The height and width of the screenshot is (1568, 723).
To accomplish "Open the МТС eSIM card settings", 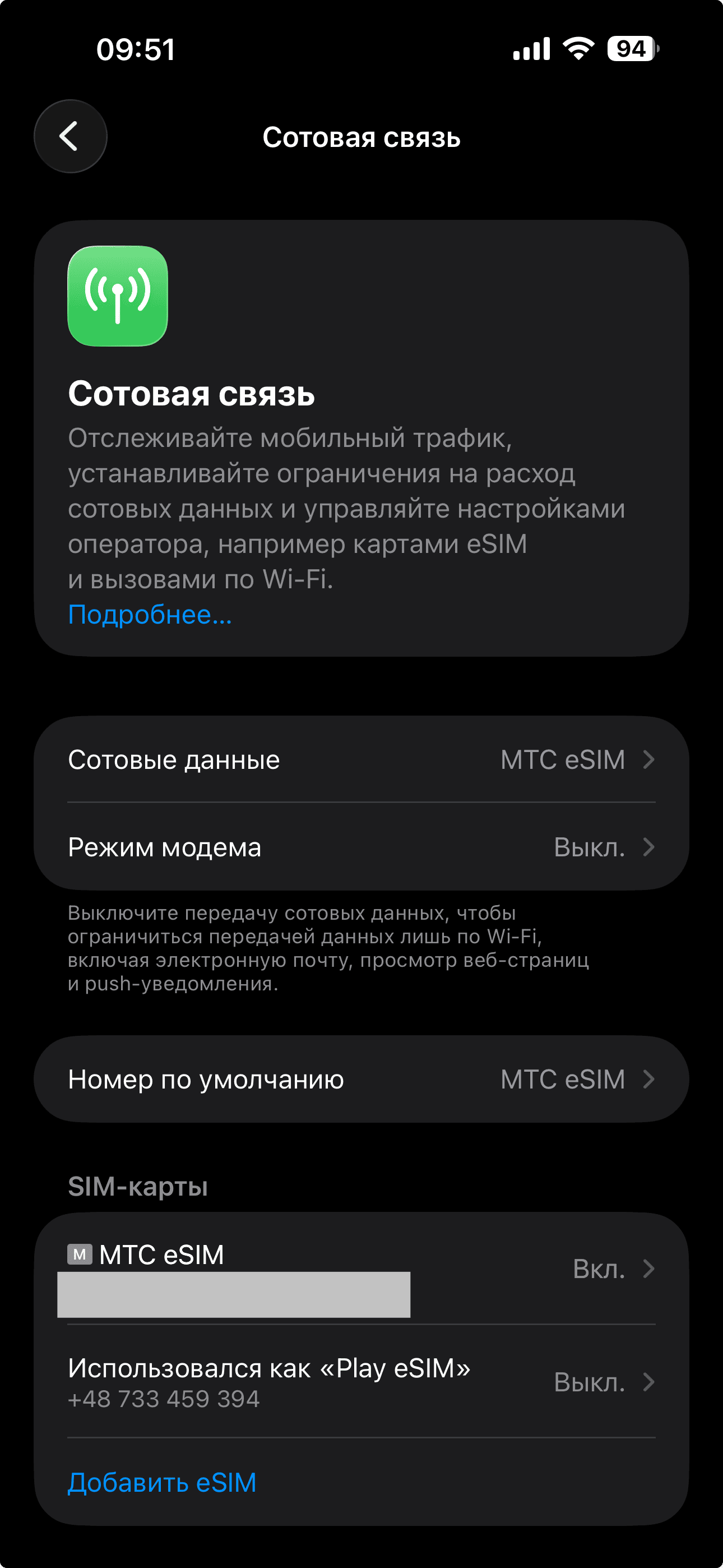I will [361, 1269].
